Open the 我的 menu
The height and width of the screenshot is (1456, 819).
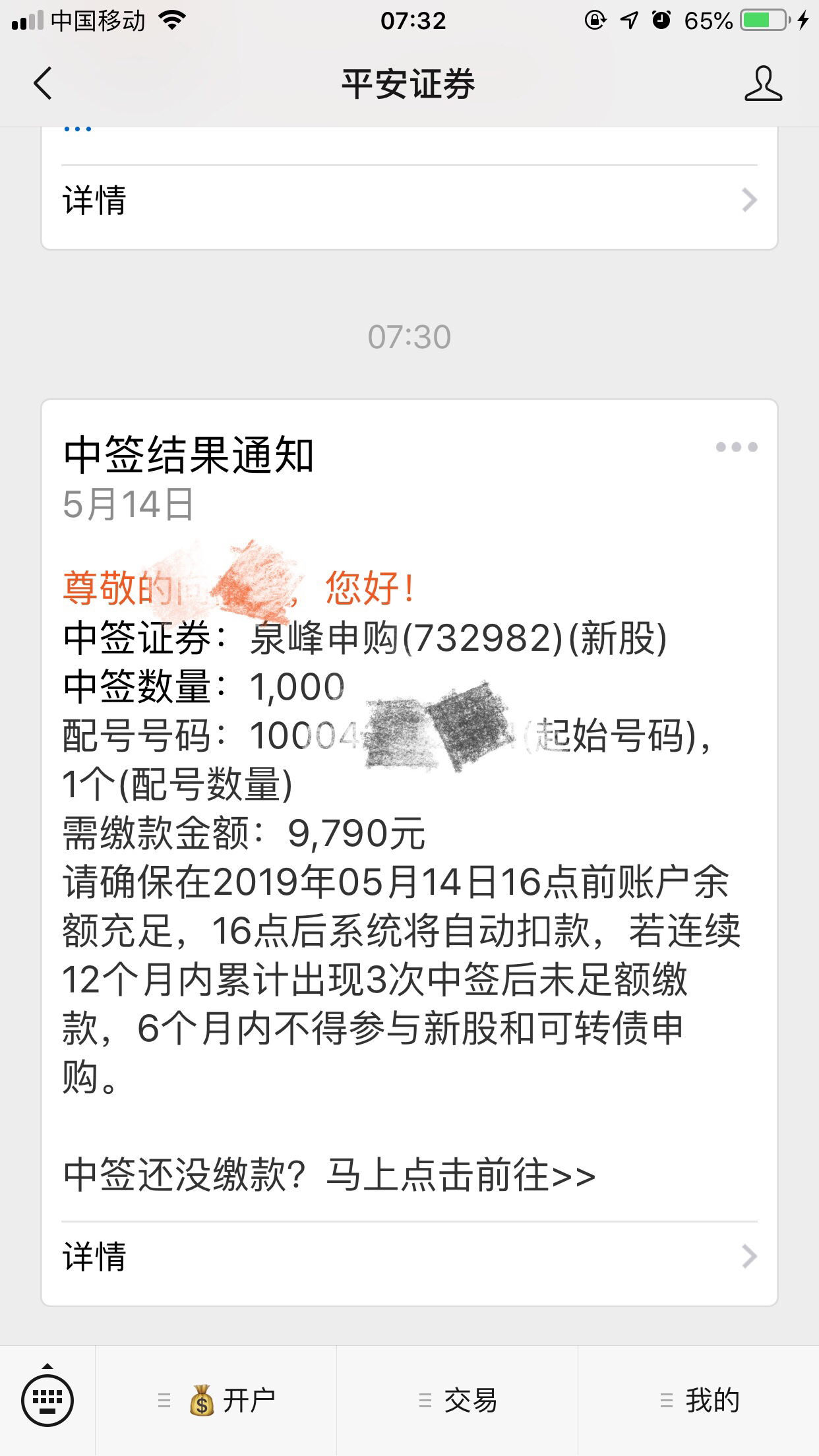click(699, 1401)
